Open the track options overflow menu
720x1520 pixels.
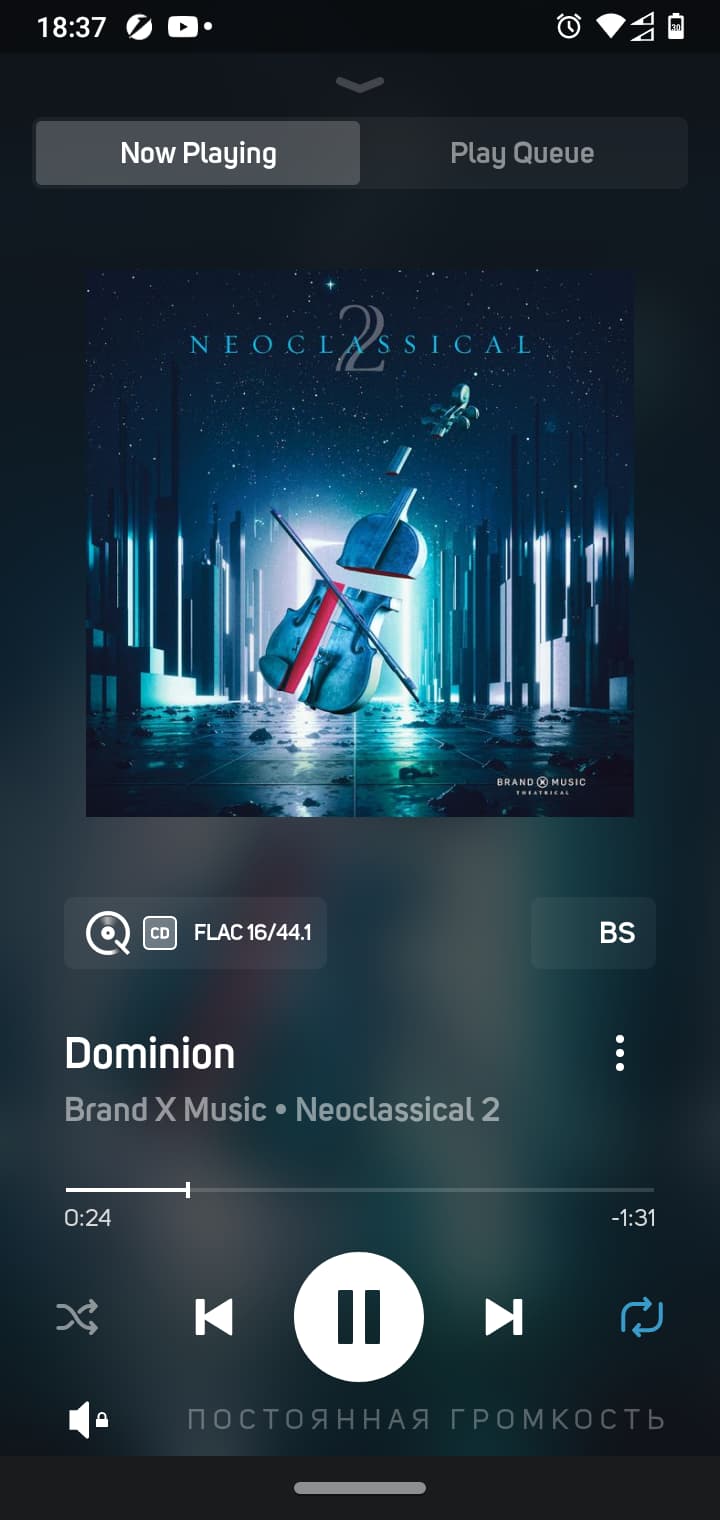620,1053
